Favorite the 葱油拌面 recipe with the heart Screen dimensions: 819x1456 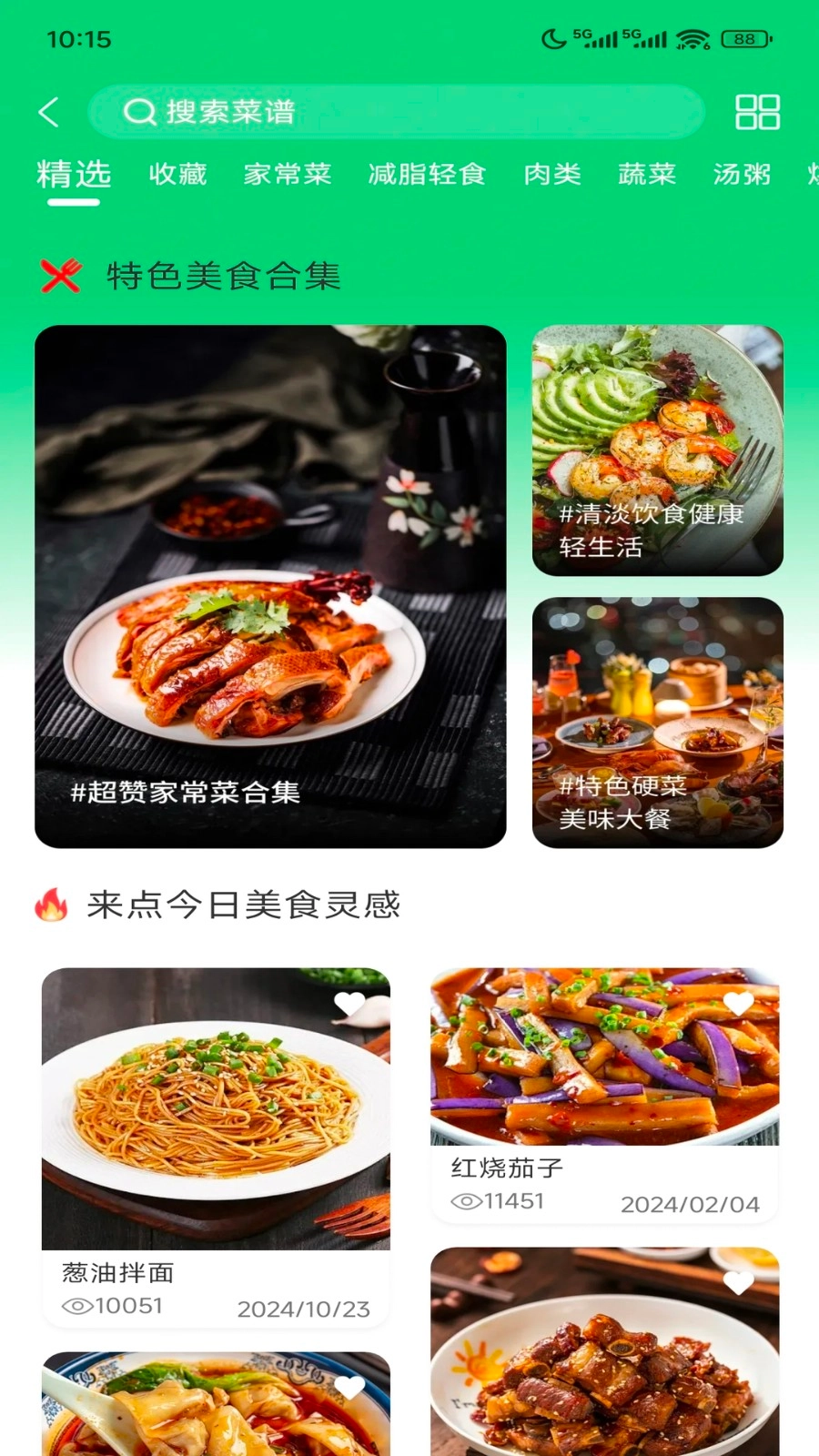(x=352, y=1006)
